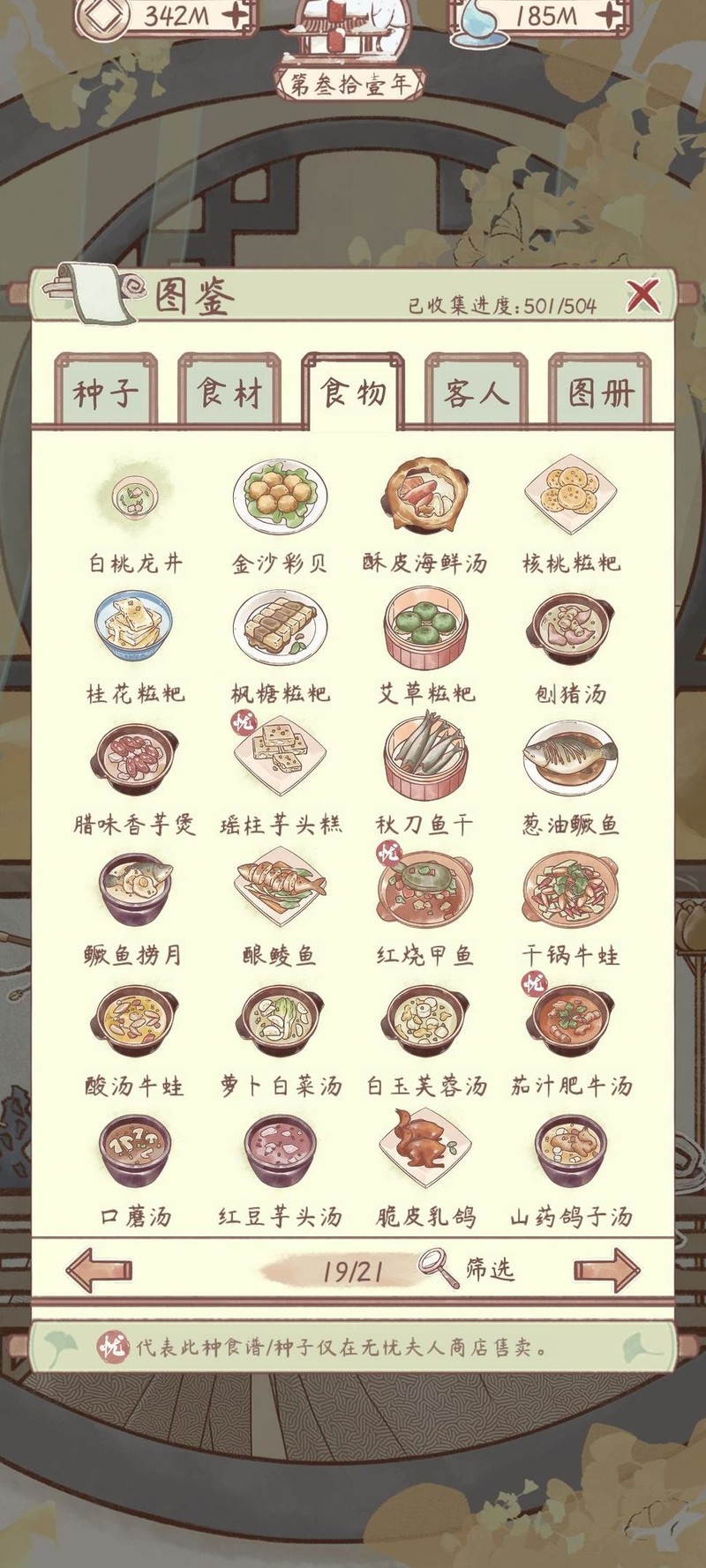This screenshot has width=706, height=1568.
Task: Switch to the 图册 tab
Action: coord(600,392)
